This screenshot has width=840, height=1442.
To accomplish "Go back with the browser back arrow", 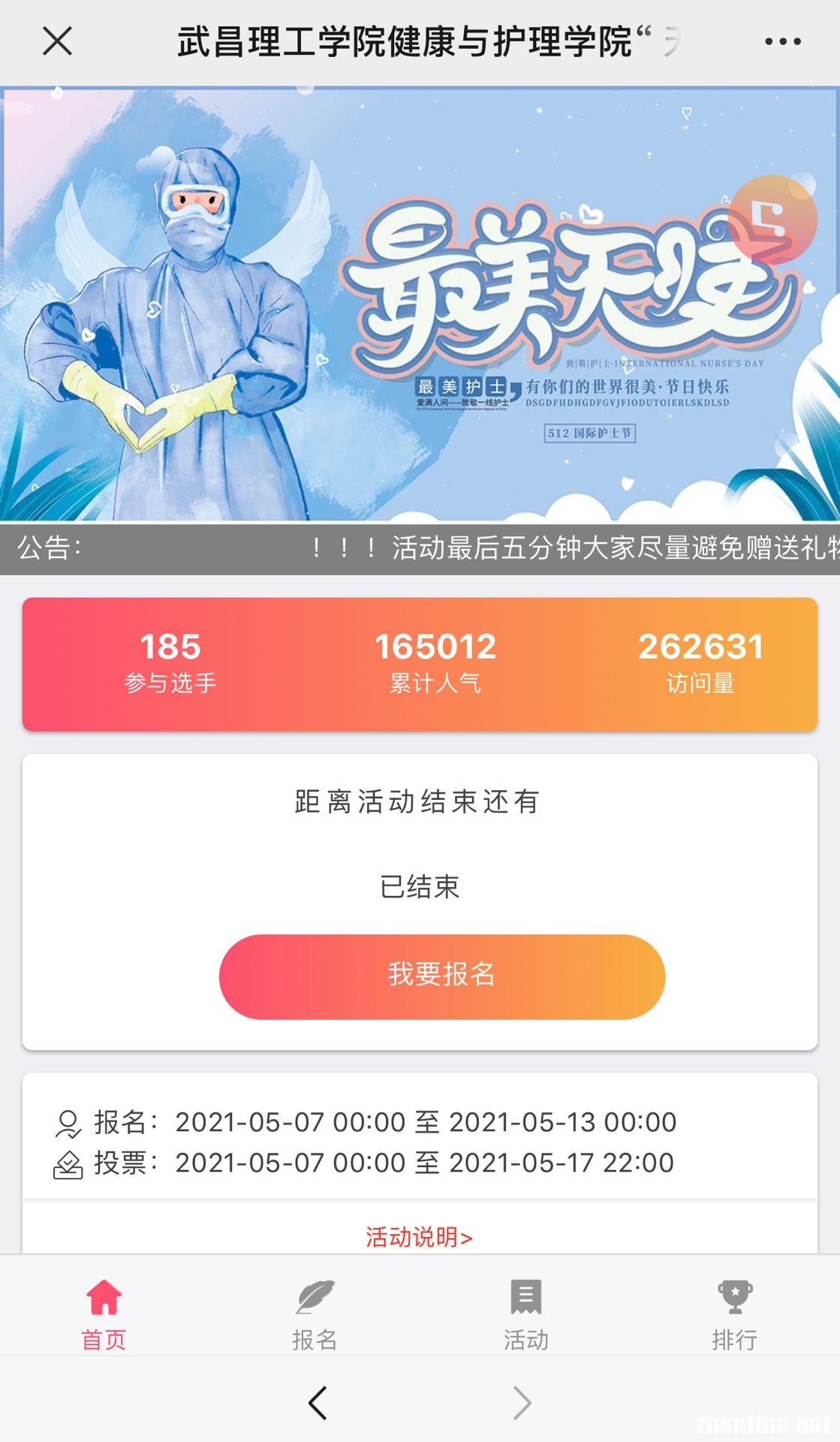I will pyautogui.click(x=318, y=1402).
